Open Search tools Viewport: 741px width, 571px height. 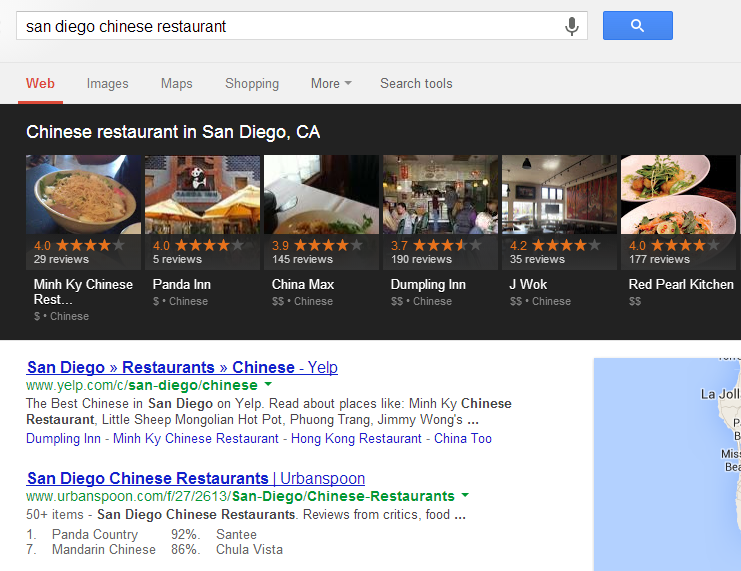point(416,84)
